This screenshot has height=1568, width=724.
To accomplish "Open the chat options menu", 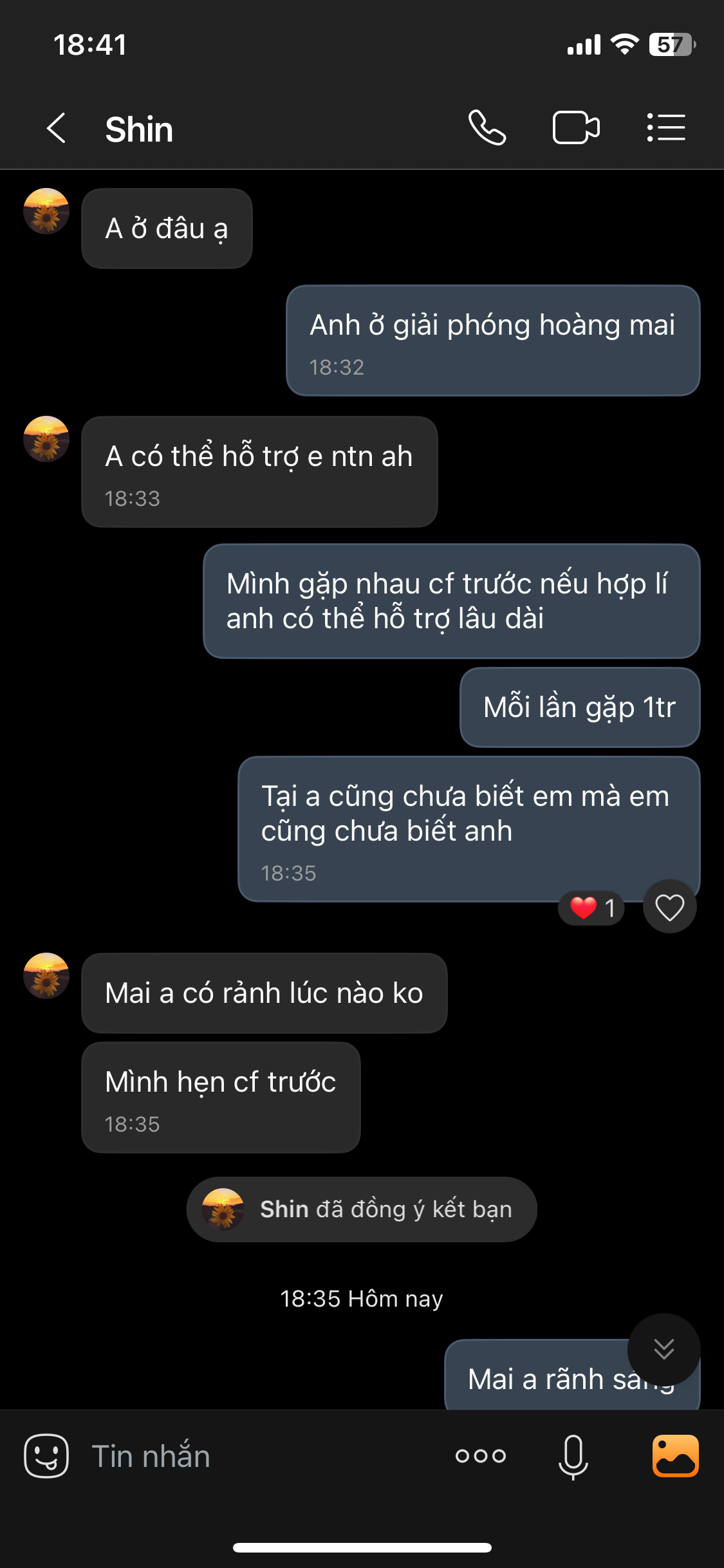I will (666, 128).
